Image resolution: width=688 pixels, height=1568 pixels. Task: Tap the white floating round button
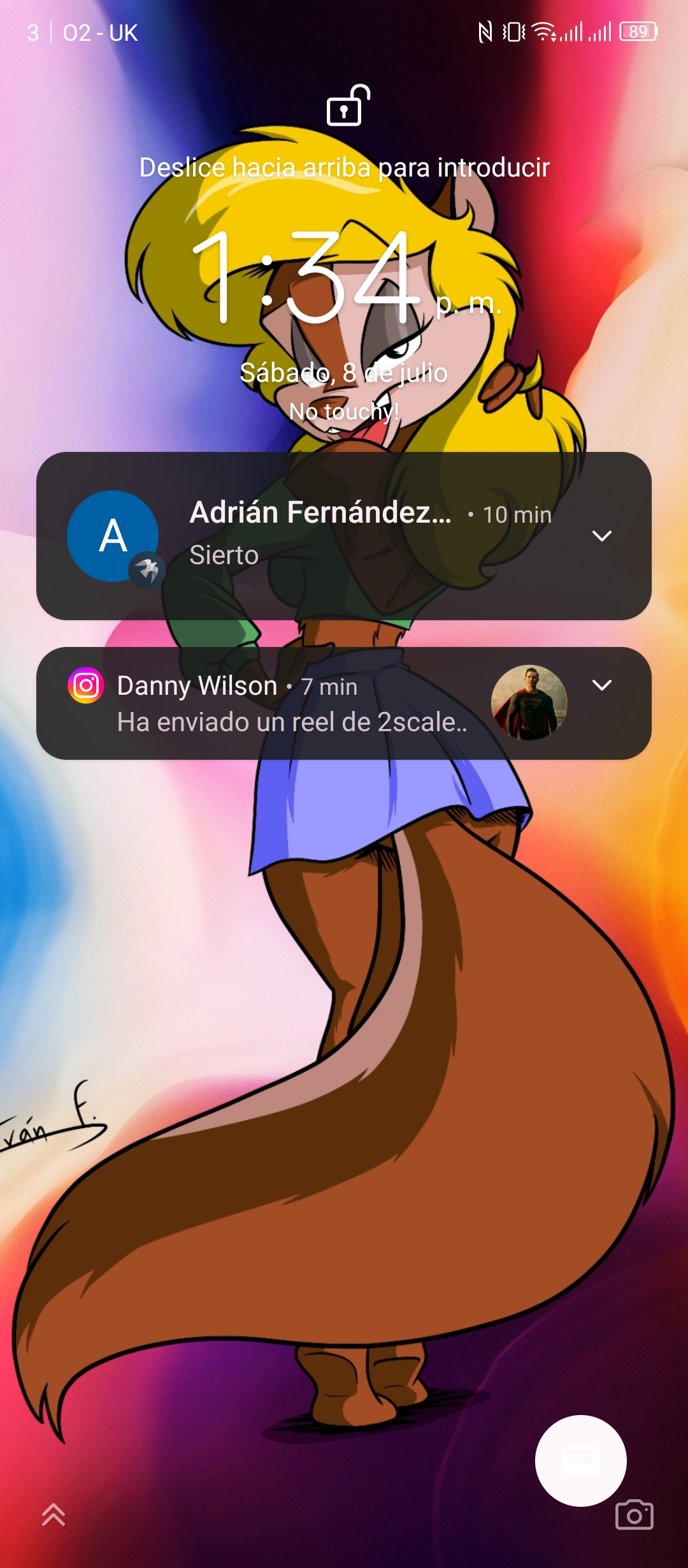click(581, 1461)
